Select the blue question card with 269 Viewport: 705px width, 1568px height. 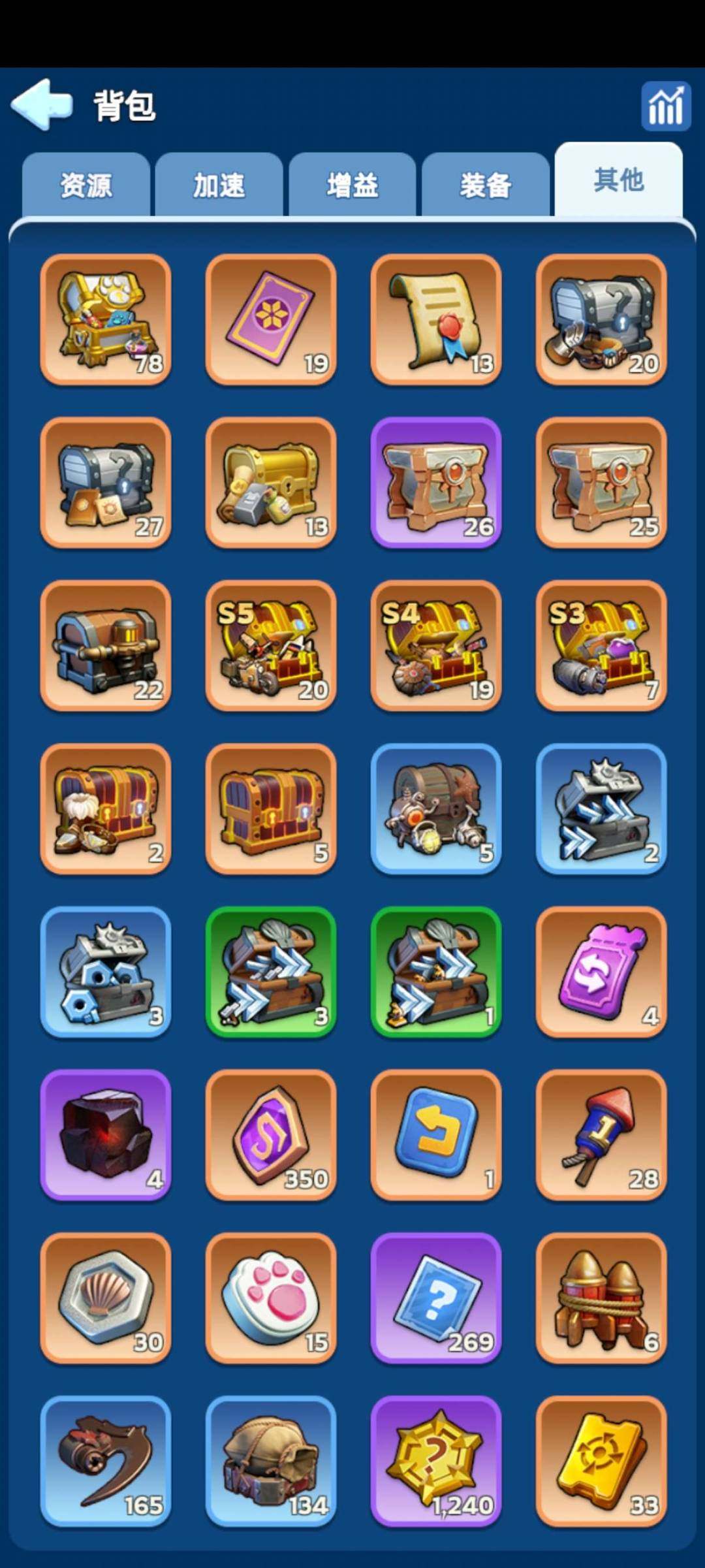click(x=436, y=1298)
